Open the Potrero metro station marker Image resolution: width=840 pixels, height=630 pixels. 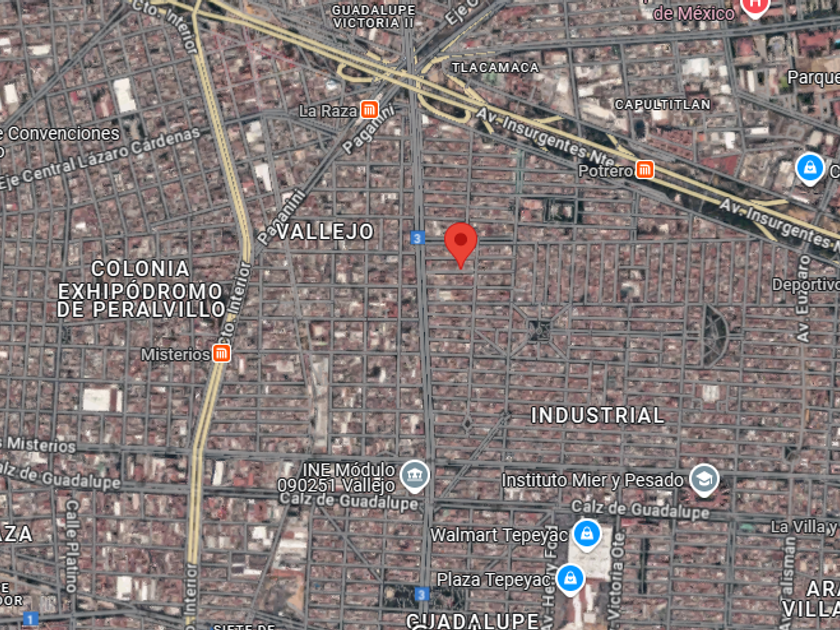[645, 170]
